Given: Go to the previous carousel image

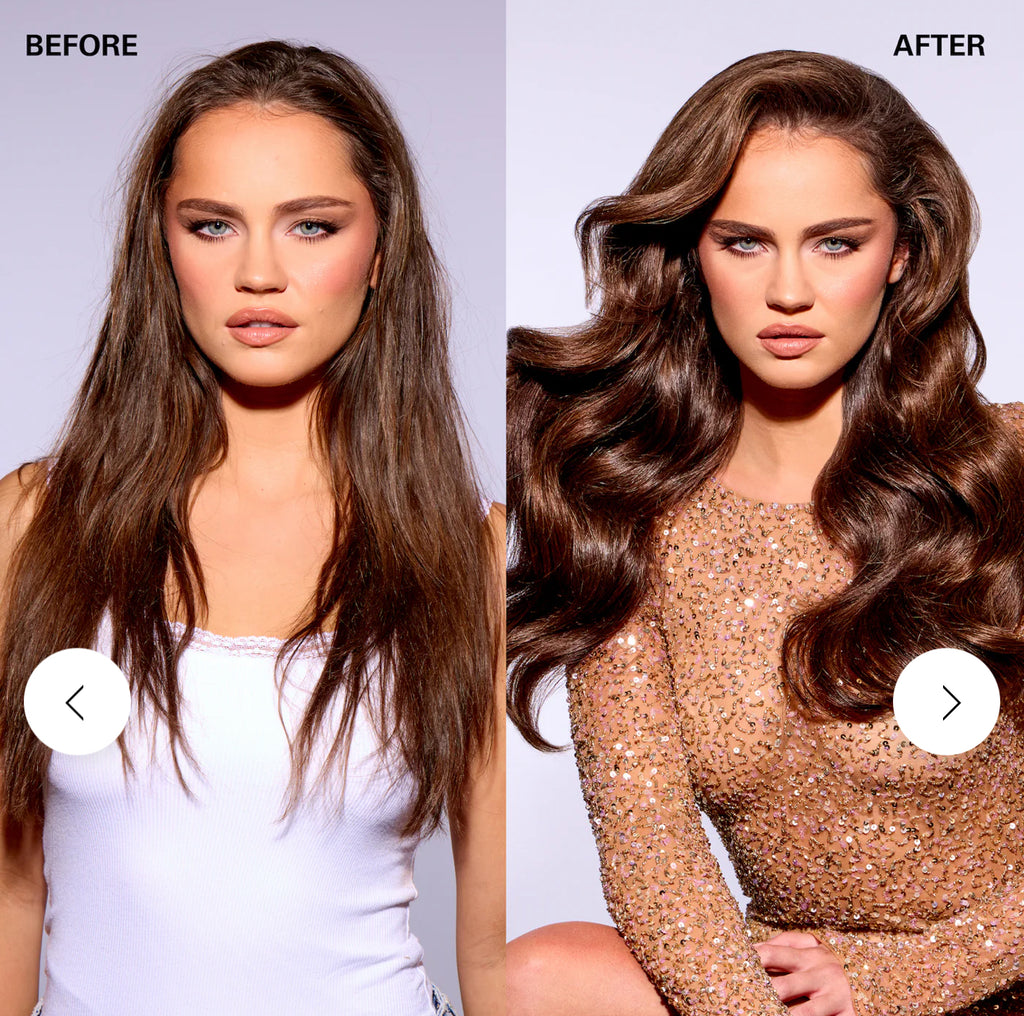Looking at the screenshot, I should (x=77, y=702).
